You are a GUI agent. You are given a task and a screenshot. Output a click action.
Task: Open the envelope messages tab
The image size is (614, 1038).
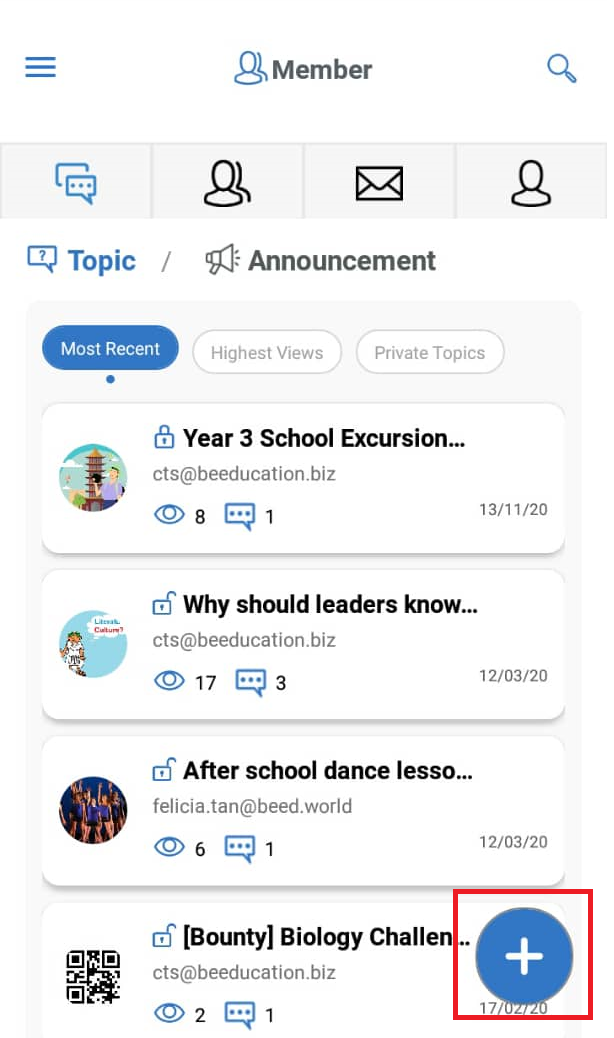[x=379, y=182]
